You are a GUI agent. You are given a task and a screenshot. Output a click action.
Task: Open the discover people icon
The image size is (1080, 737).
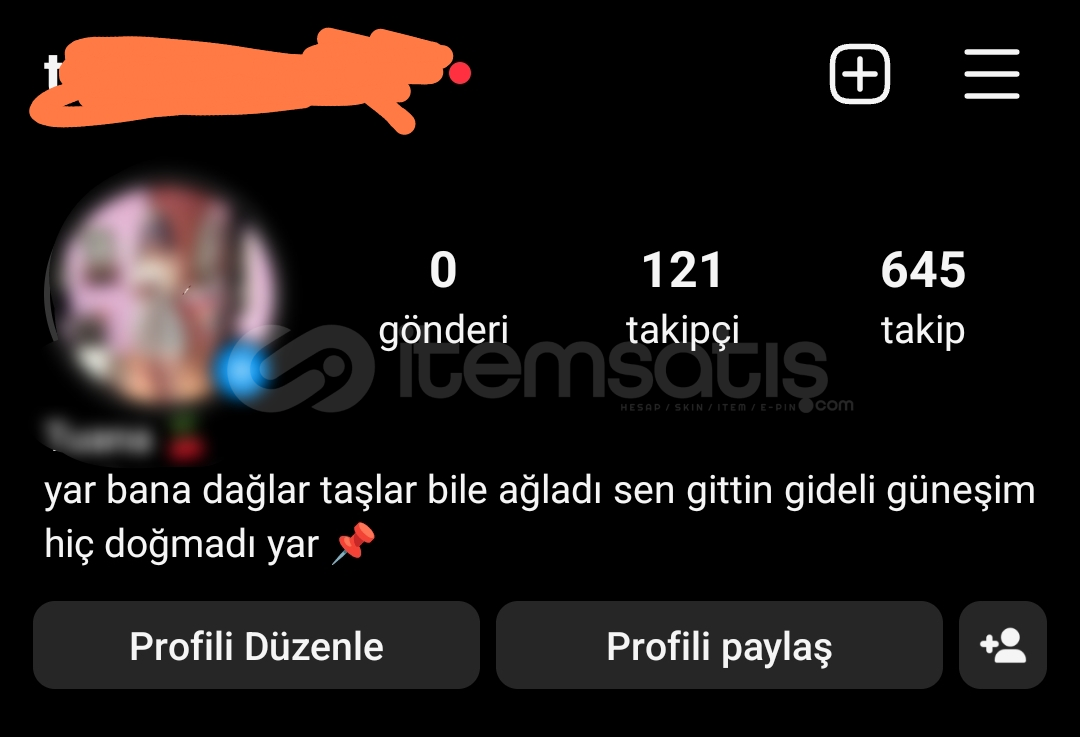pos(1002,646)
